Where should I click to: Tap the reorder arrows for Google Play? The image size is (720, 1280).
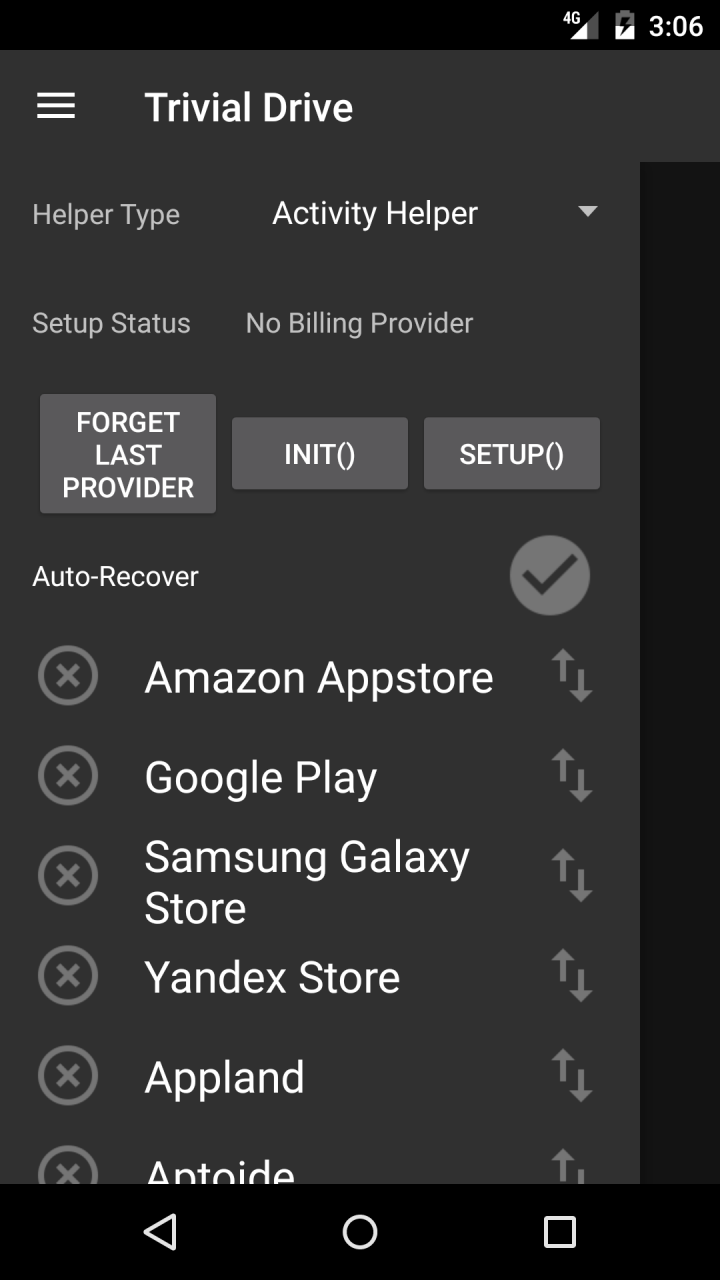tap(572, 776)
